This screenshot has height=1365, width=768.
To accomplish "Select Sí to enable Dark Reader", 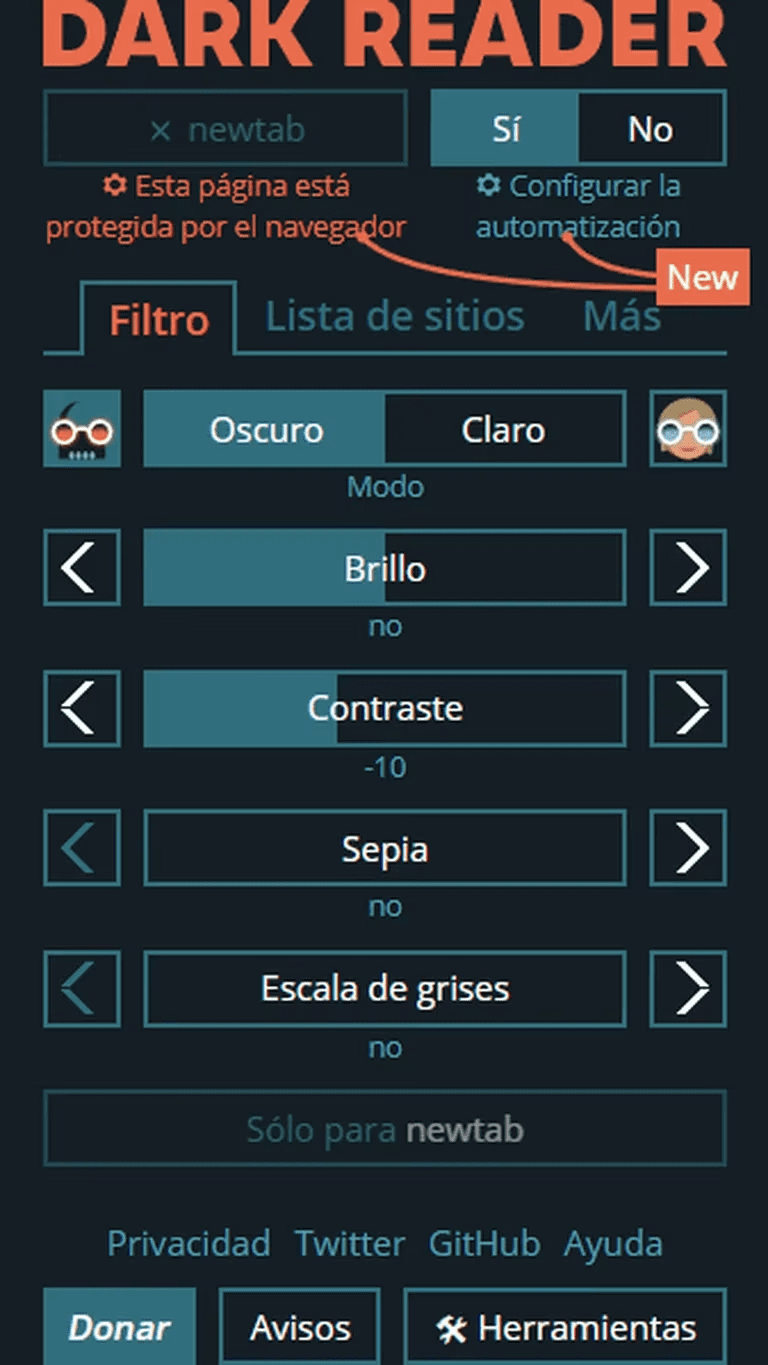I will click(505, 128).
